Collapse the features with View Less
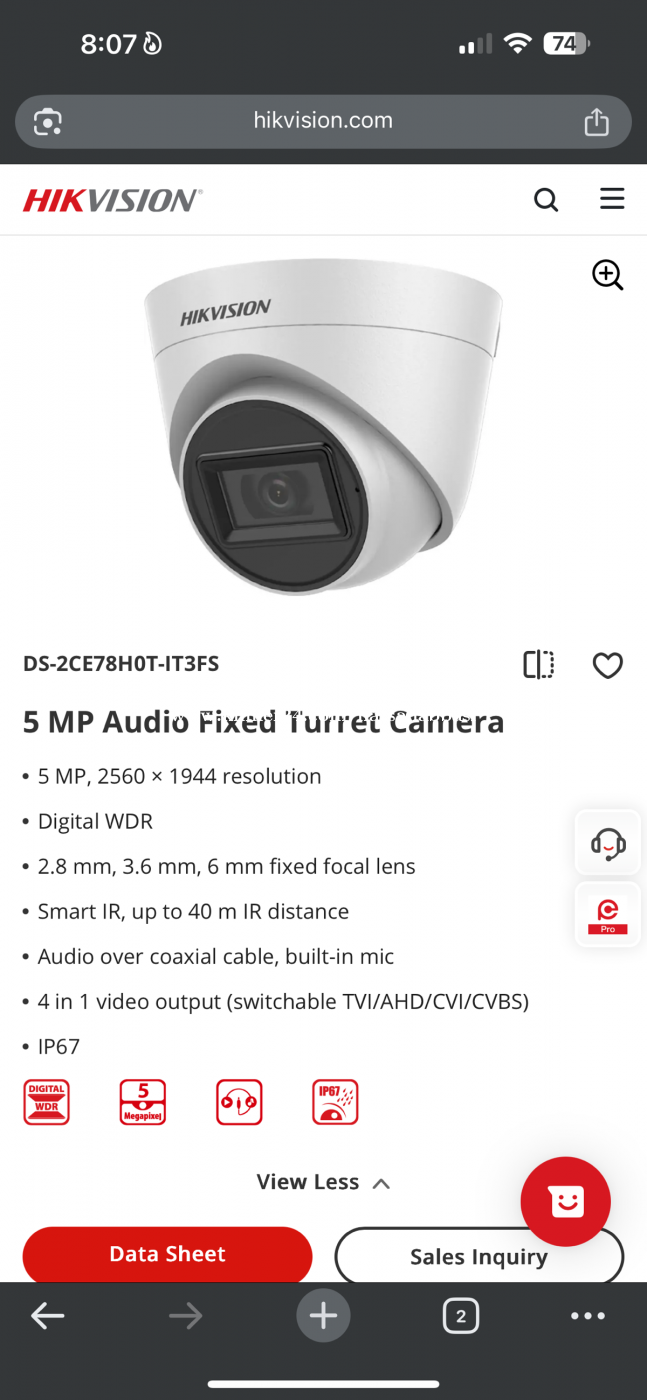 [322, 1182]
